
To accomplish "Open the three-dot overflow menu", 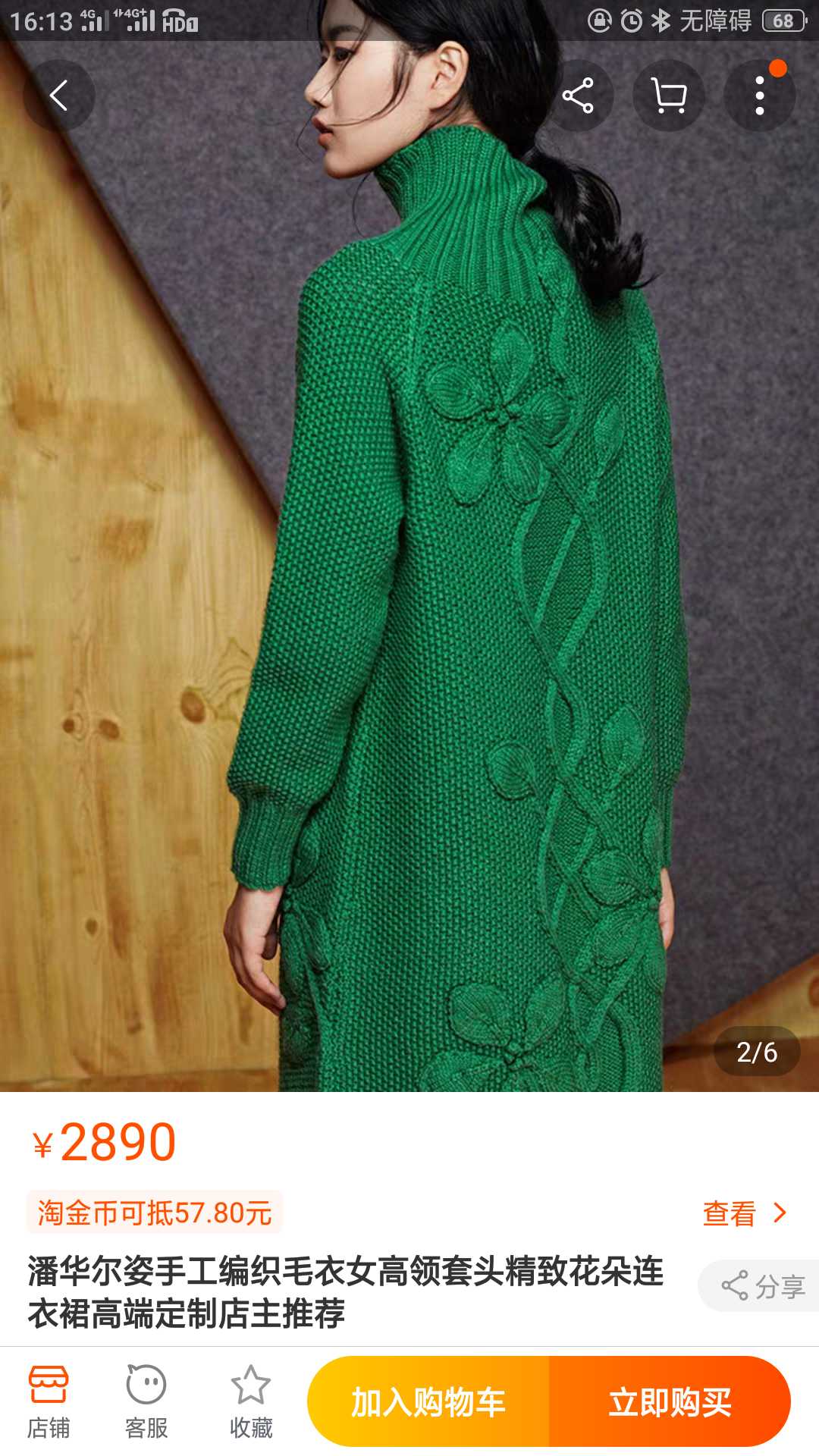I will 760,96.
